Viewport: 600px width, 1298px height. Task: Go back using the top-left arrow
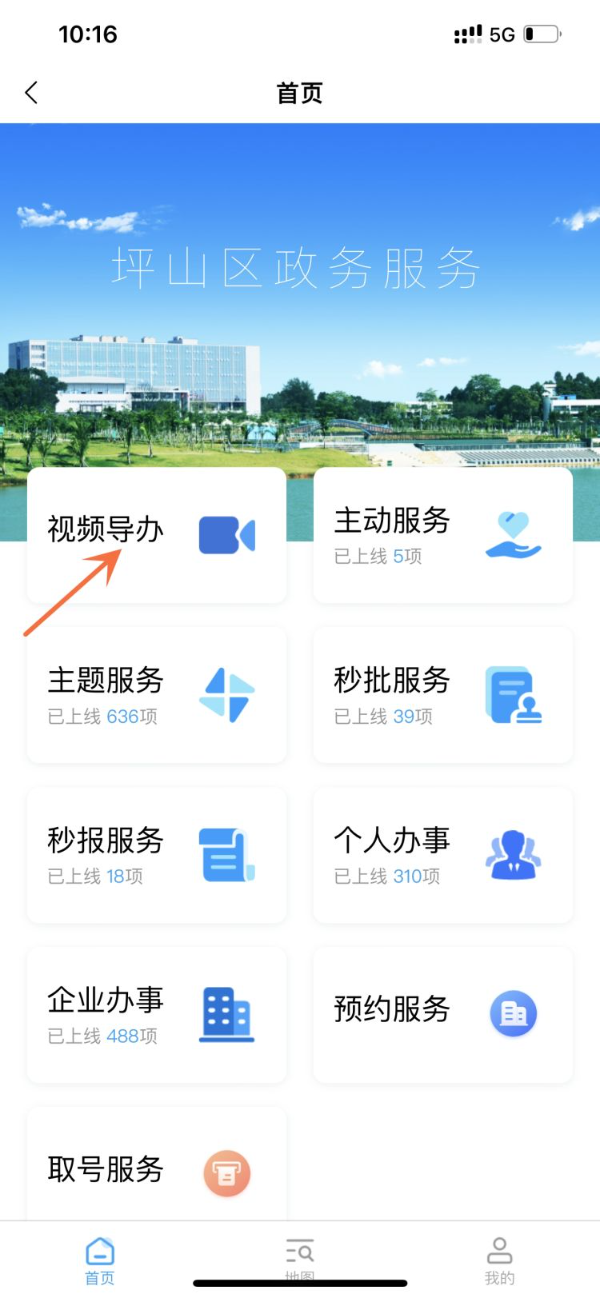click(31, 93)
